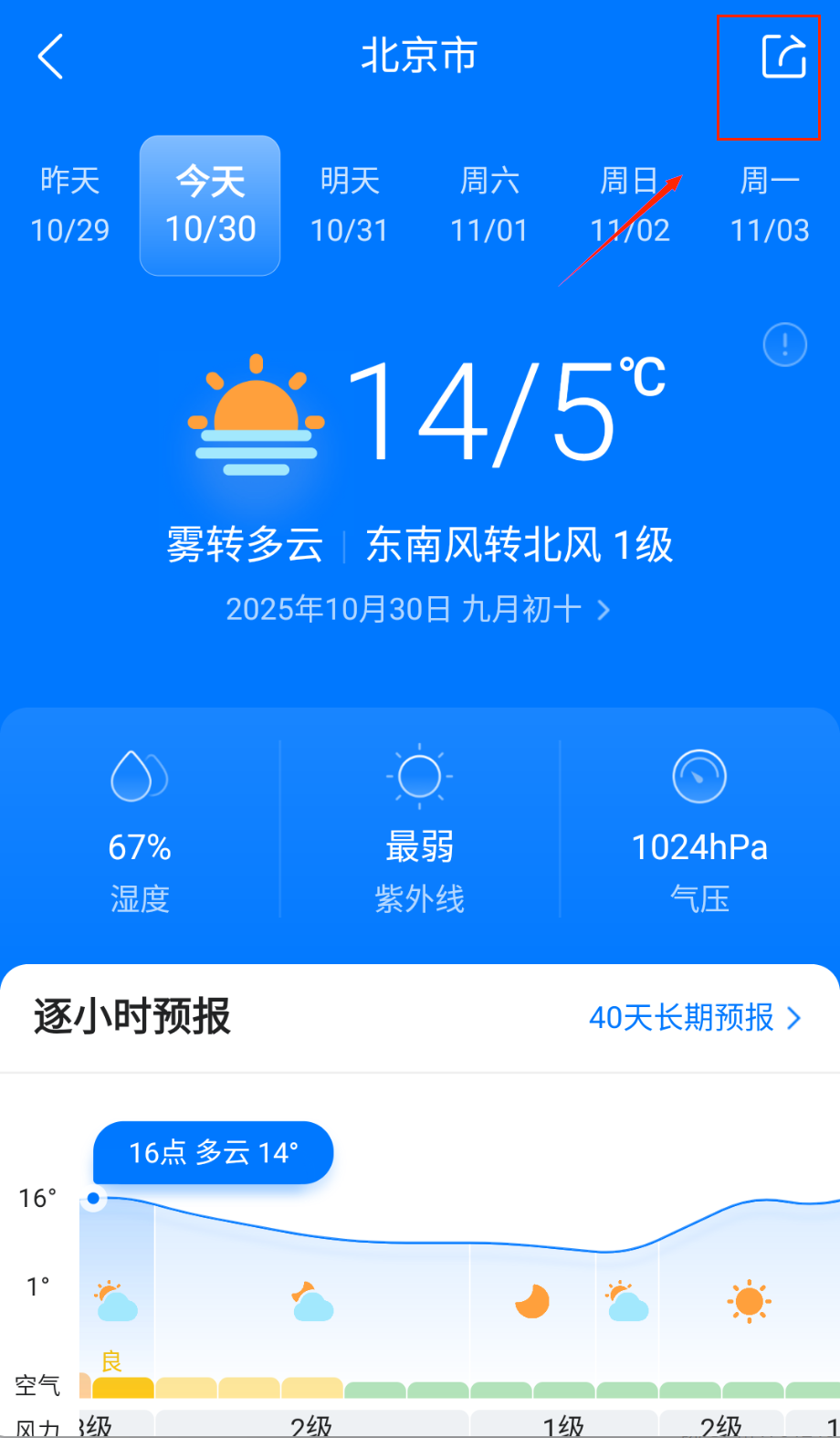Viewport: 840px width, 1438px height.
Task: Select the 今天 10/30 tab
Action: click(210, 205)
